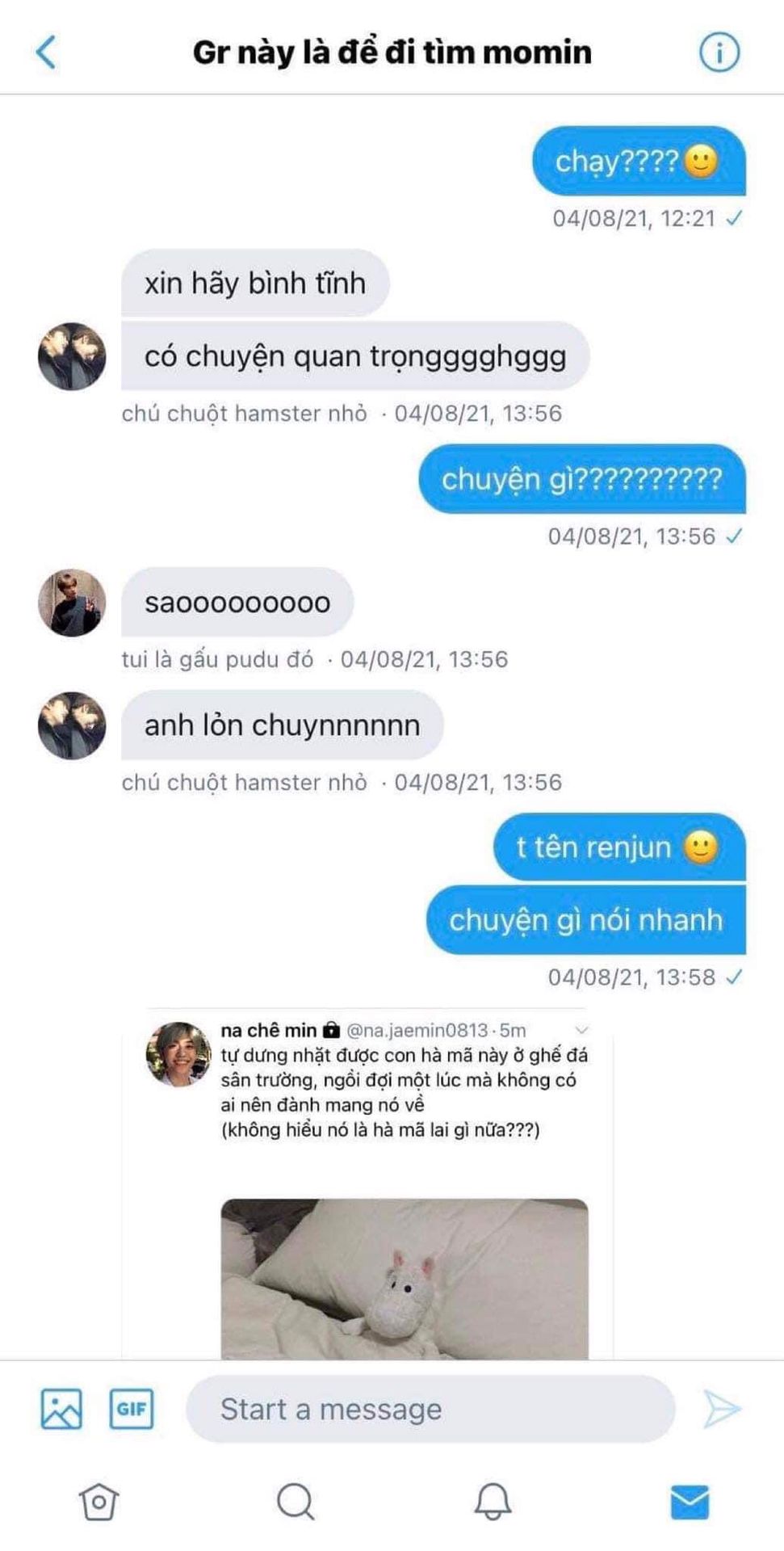Open the Messages envelope tab
Screen dimensions: 784x1551
[x=690, y=1502]
